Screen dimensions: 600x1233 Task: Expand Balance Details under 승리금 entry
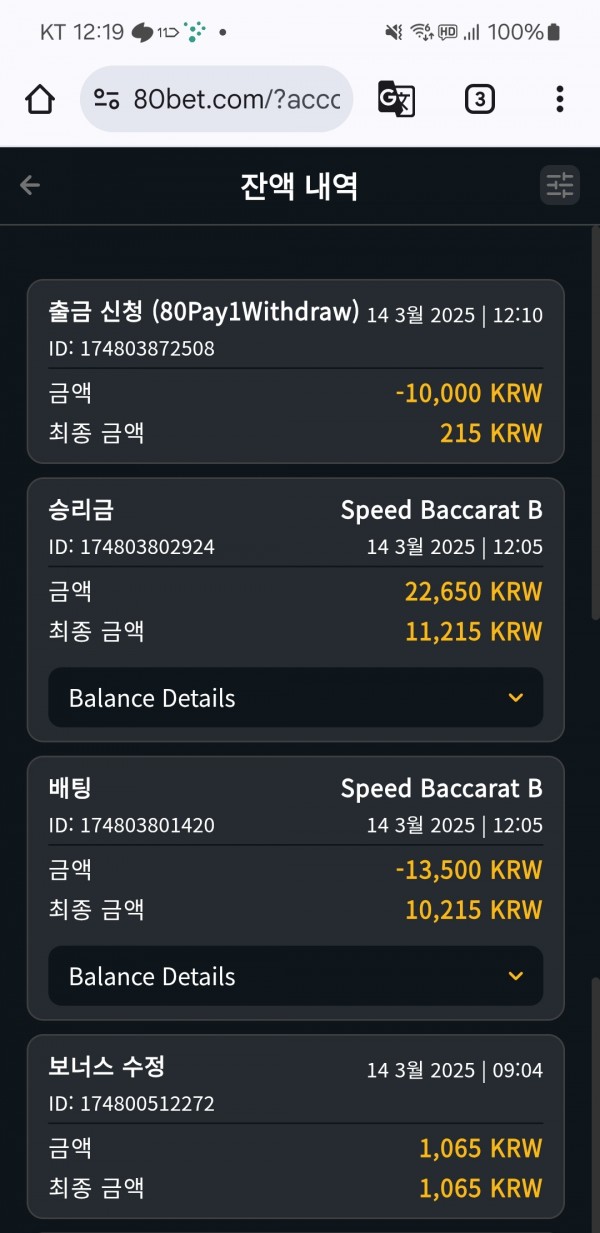[295, 698]
